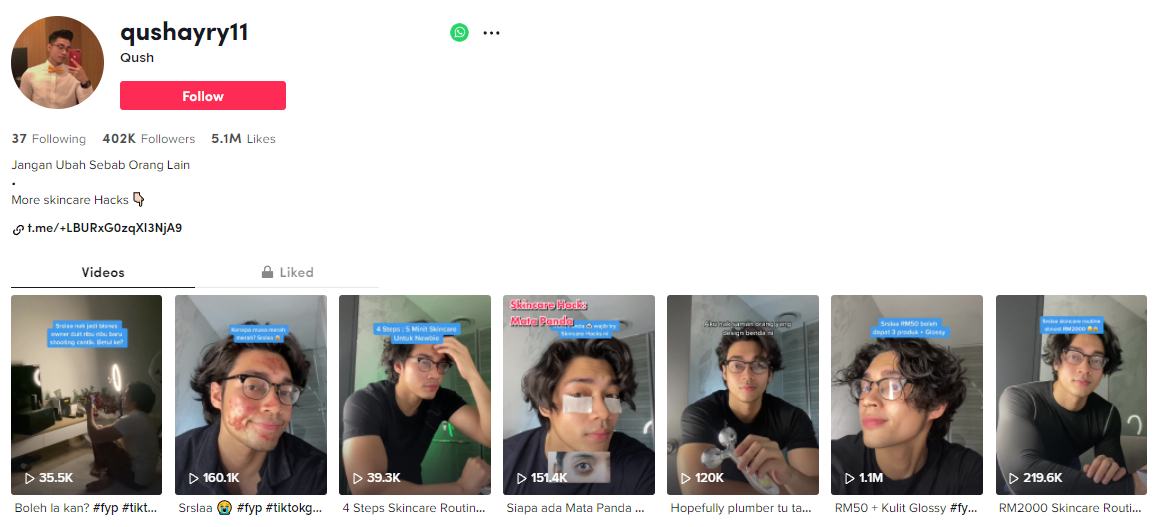Viewport: 1154px width, 527px height.
Task: Watch the Mata Panda skincare hacks video
Action: coord(578,395)
